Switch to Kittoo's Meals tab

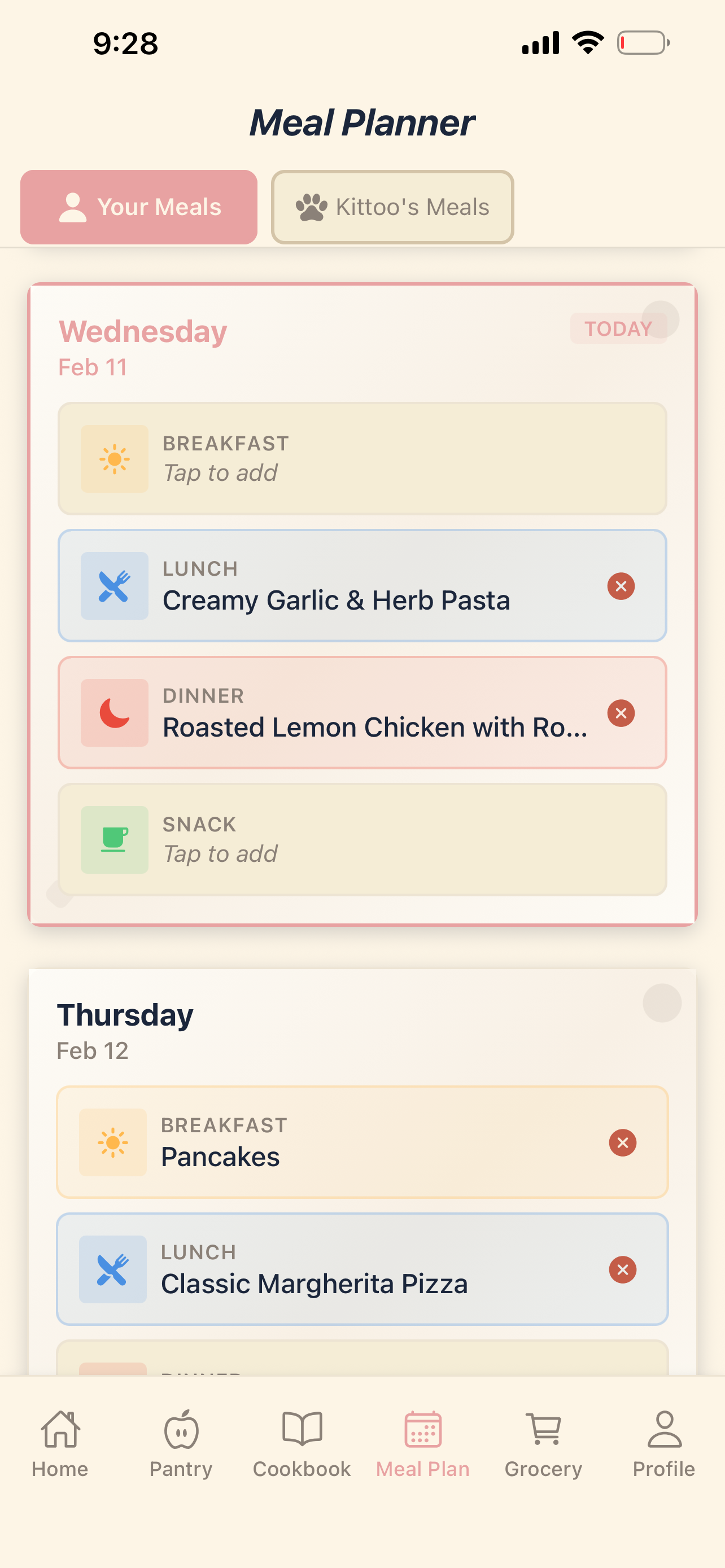(392, 207)
